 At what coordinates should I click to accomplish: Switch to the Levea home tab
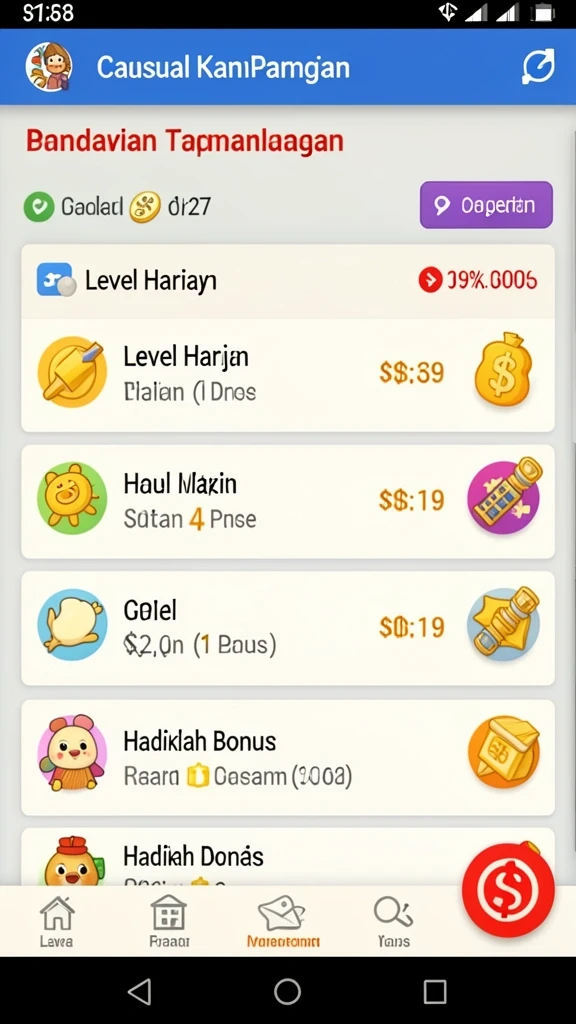(57, 921)
